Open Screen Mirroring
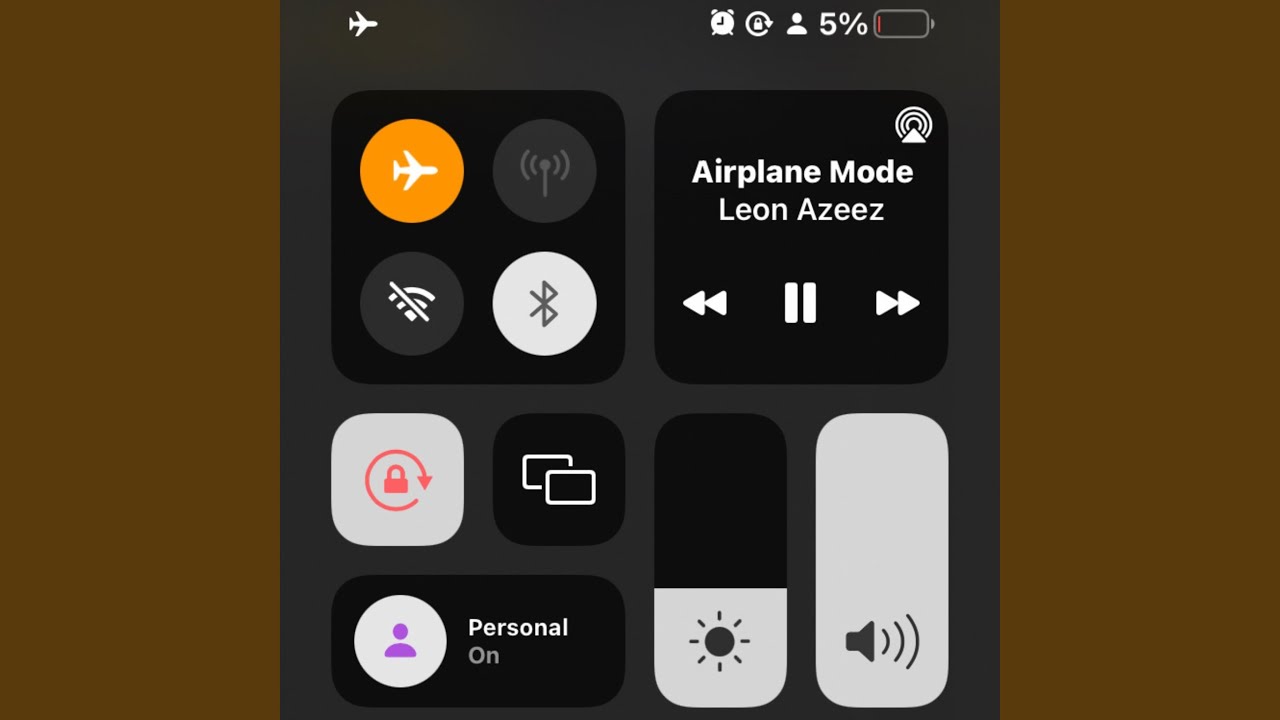This screenshot has width=1280, height=720. point(559,479)
